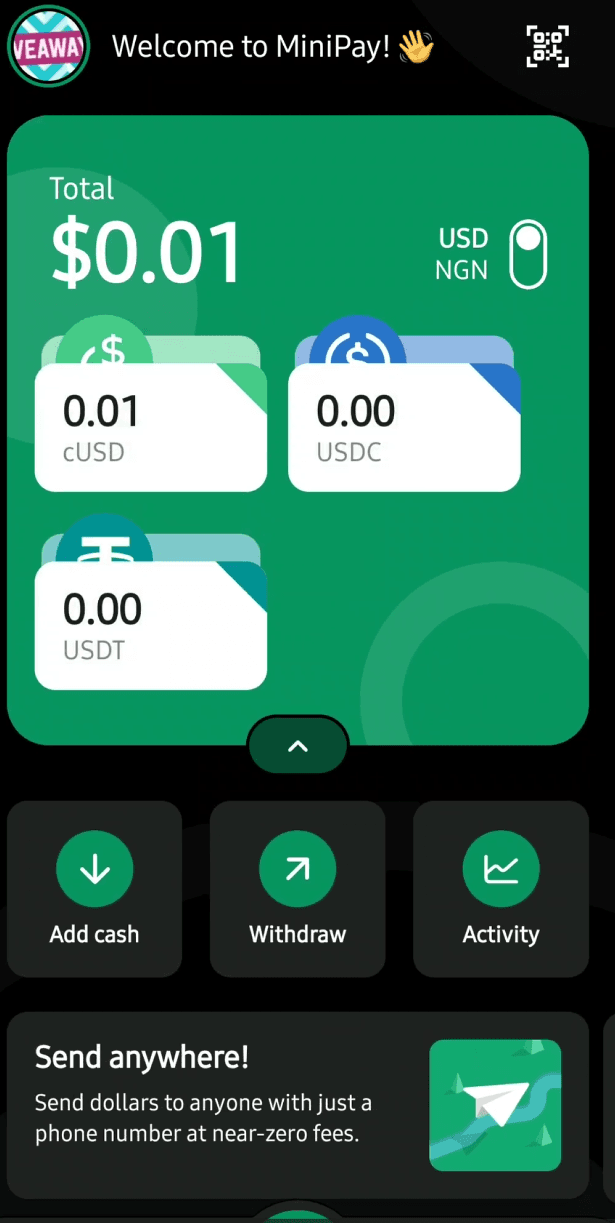Tap Add cash

click(x=95, y=889)
